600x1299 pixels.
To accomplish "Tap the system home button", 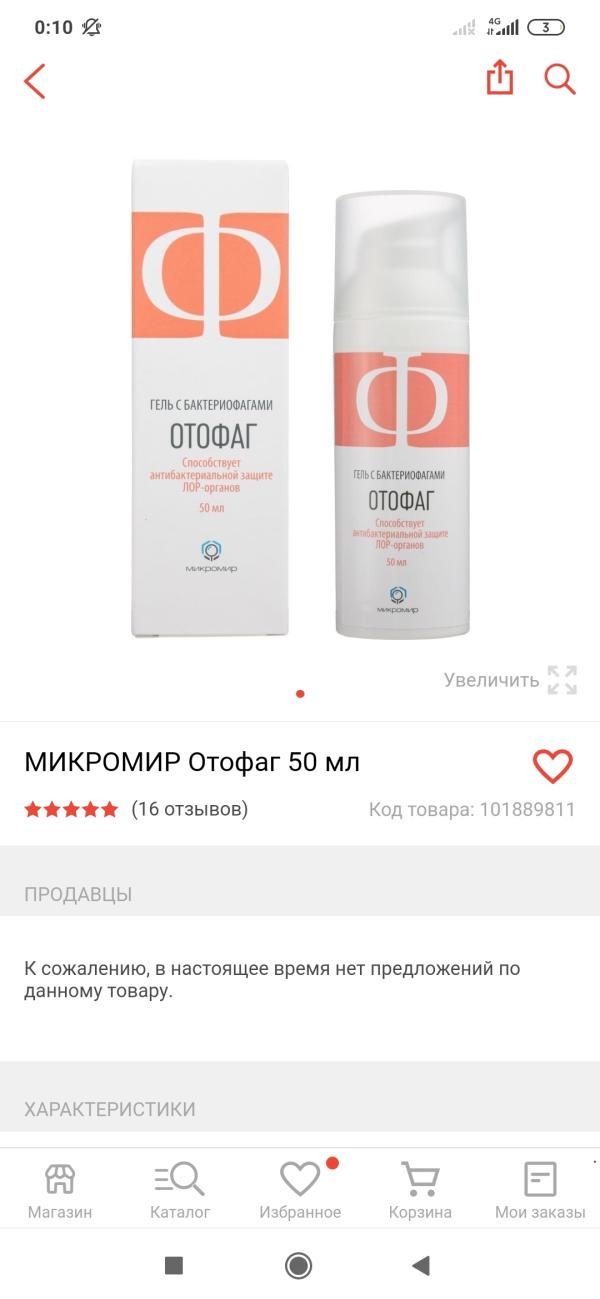I will click(x=298, y=1265).
